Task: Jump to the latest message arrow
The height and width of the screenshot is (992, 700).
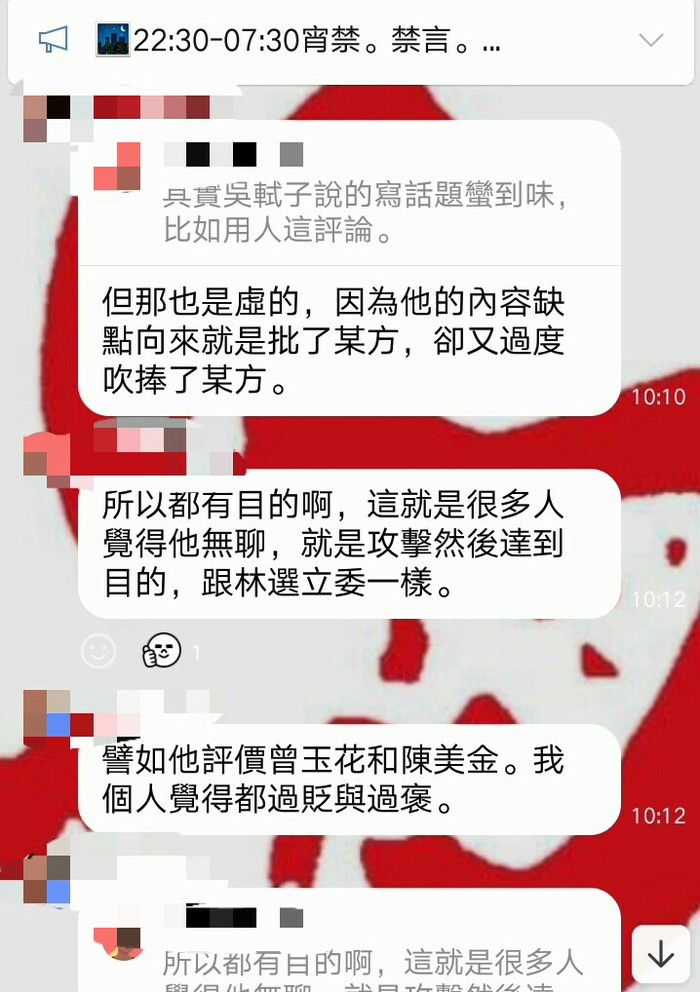Action: tap(660, 954)
